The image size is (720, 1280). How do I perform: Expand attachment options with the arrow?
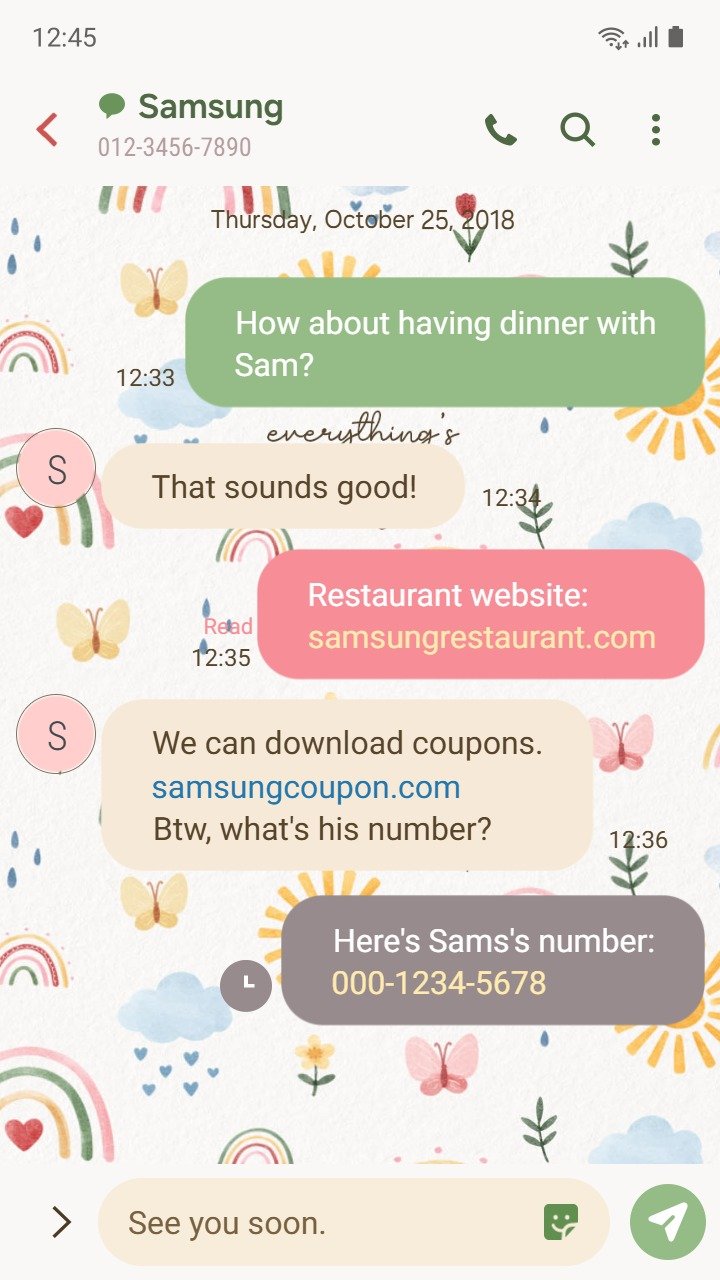point(61,1222)
